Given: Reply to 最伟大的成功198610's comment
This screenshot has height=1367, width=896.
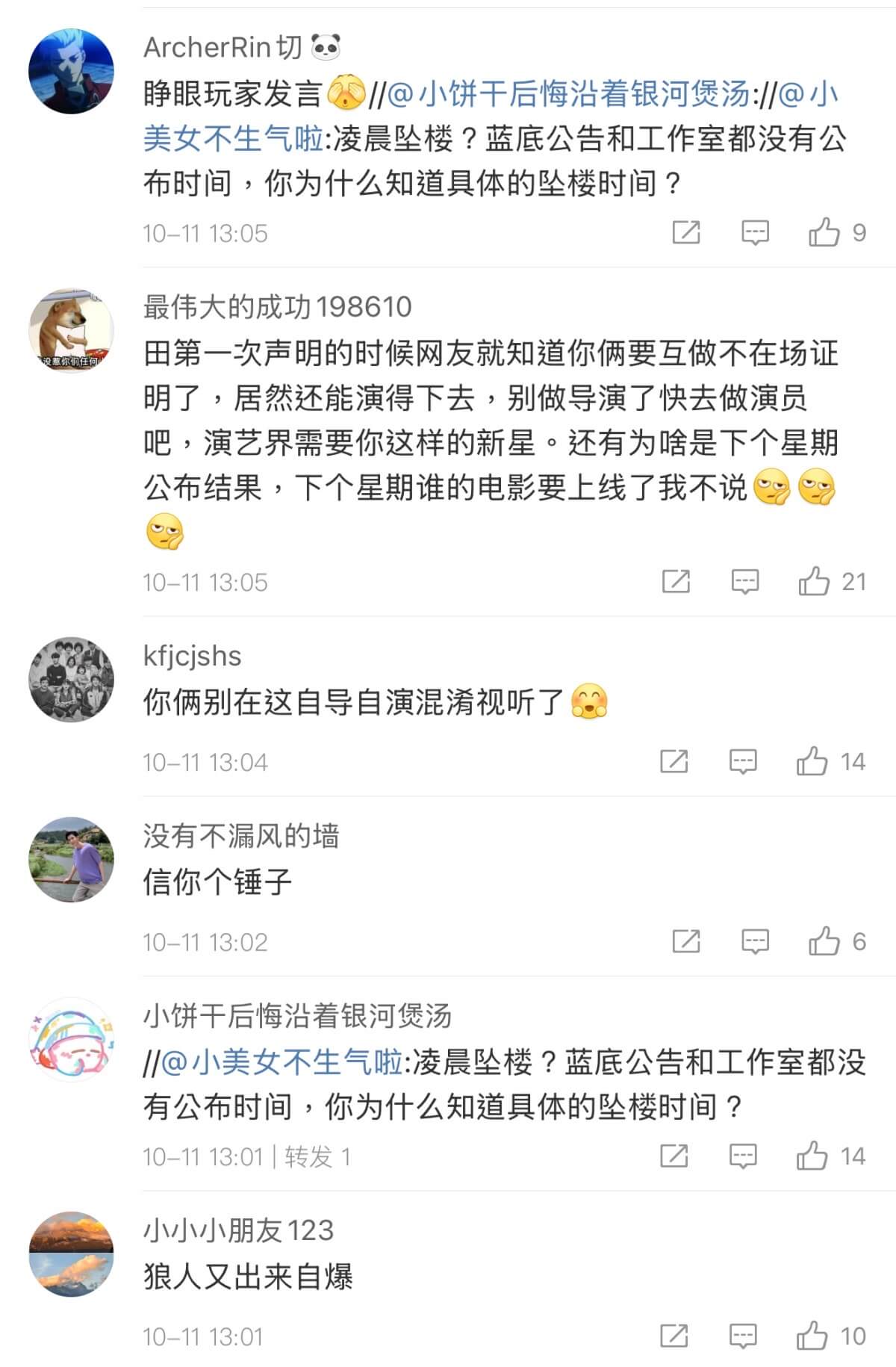Looking at the screenshot, I should pos(744,581).
